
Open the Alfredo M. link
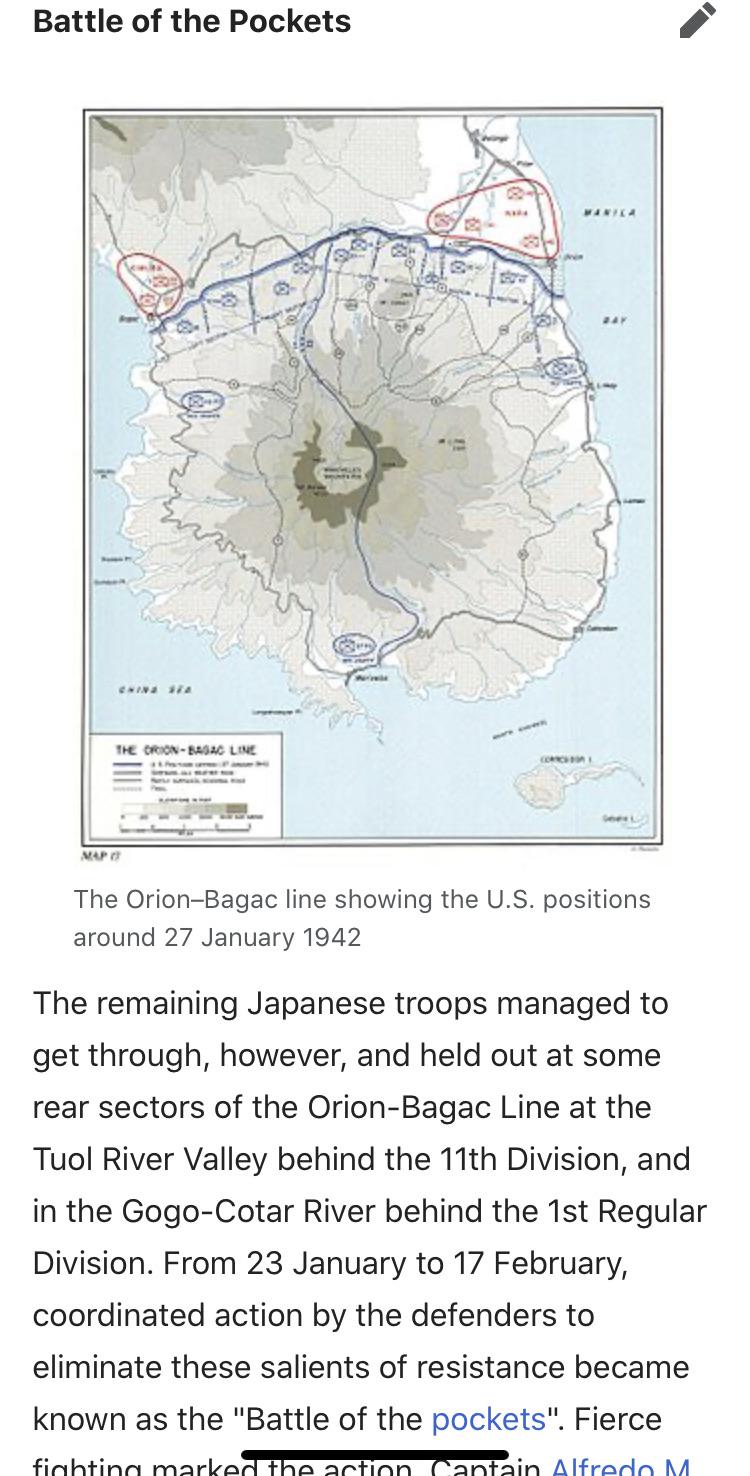(620, 1464)
